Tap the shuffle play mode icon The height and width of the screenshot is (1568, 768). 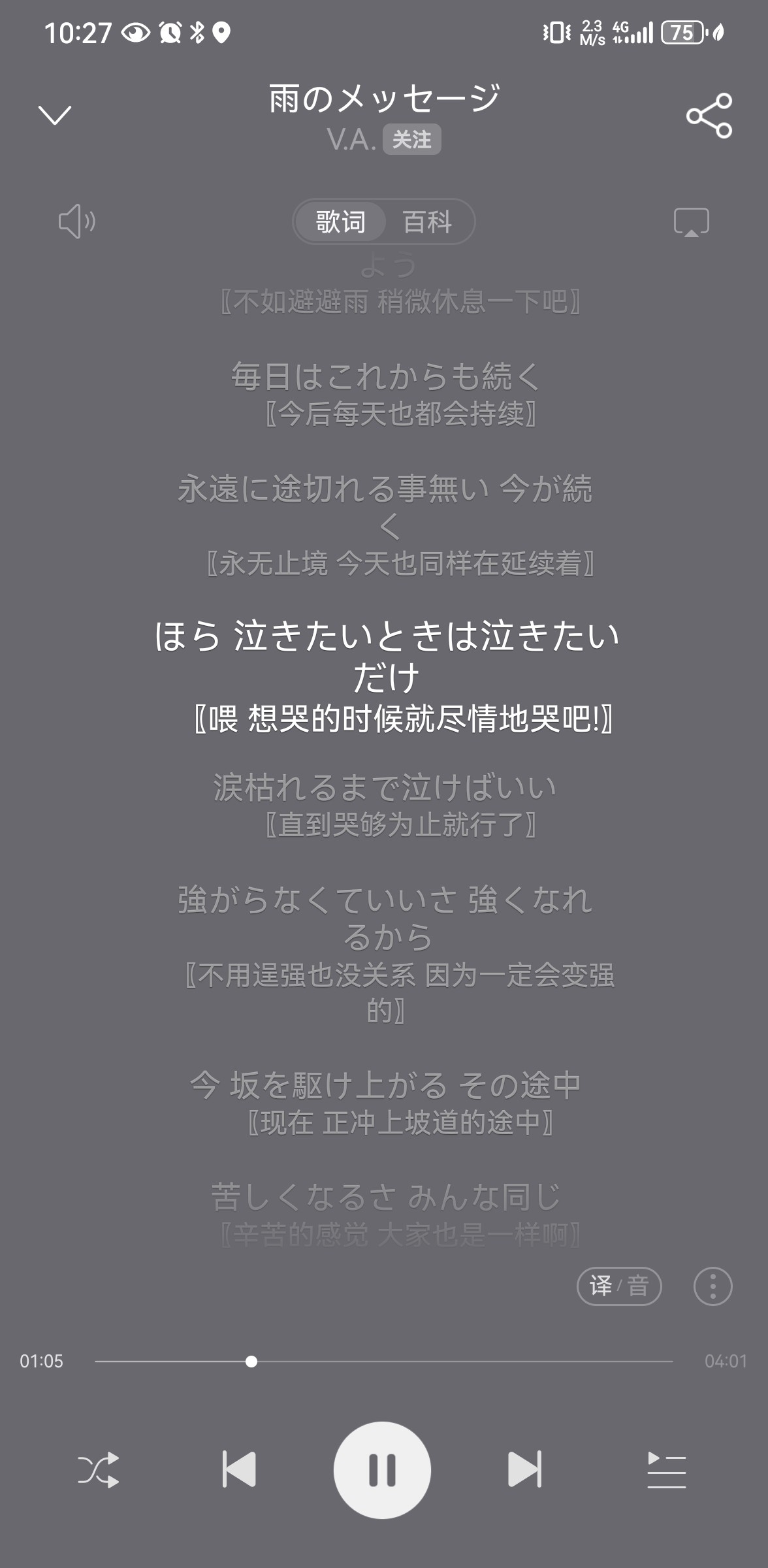click(x=98, y=1470)
